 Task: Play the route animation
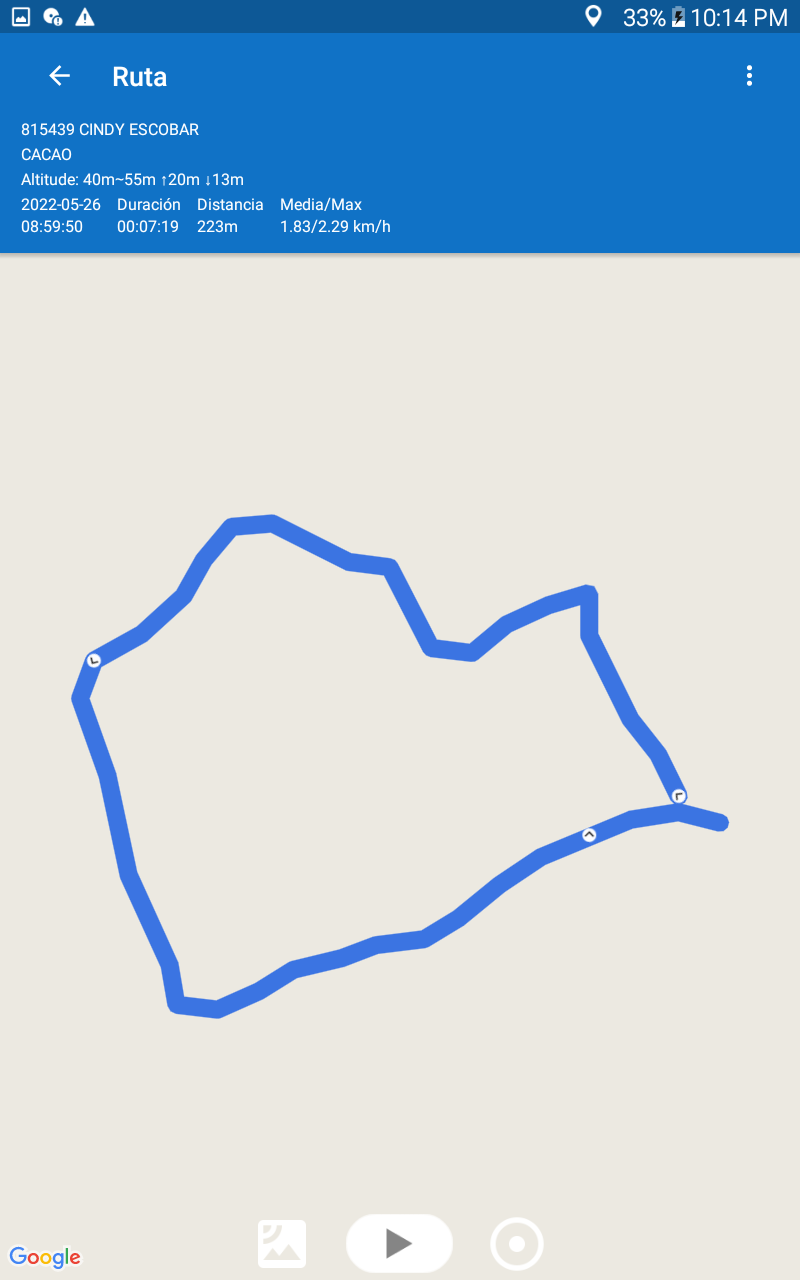399,1243
